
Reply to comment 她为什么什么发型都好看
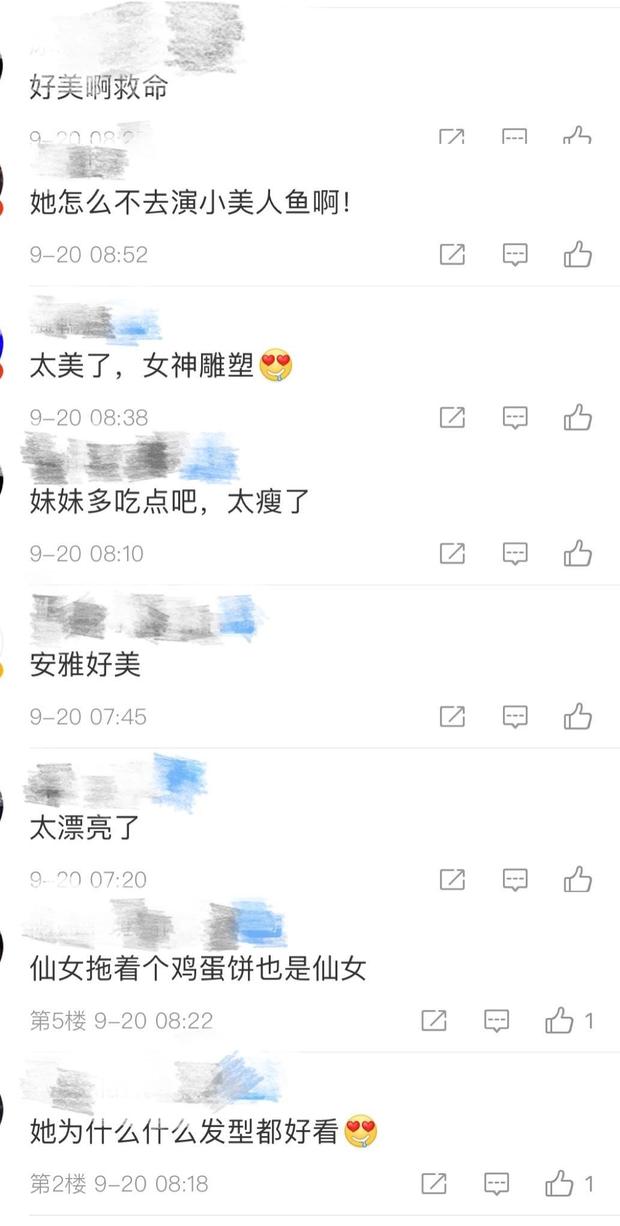pos(497,1185)
